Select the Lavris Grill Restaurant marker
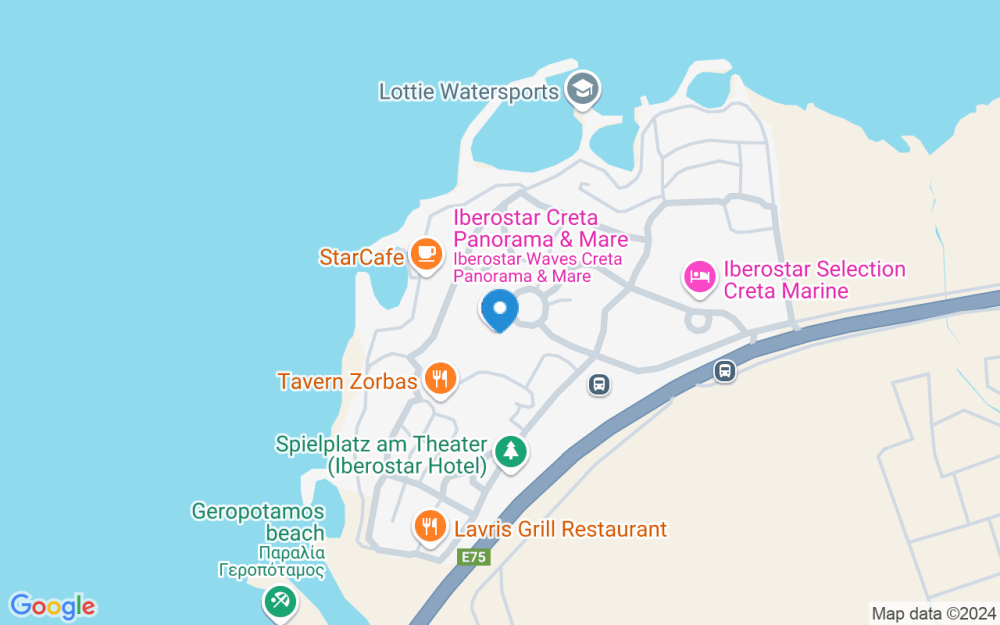 pos(430,526)
